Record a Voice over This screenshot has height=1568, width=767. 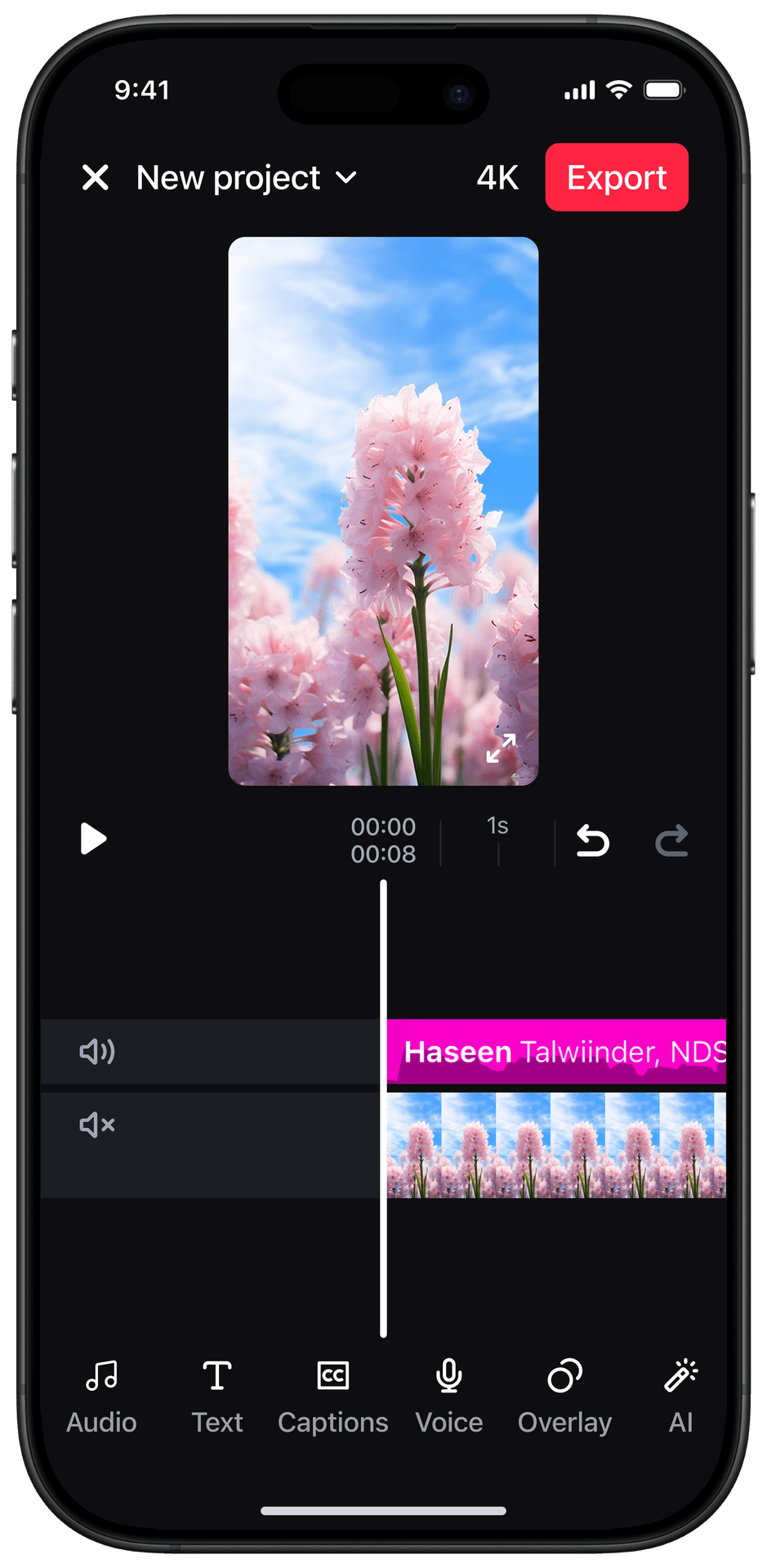[448, 1397]
